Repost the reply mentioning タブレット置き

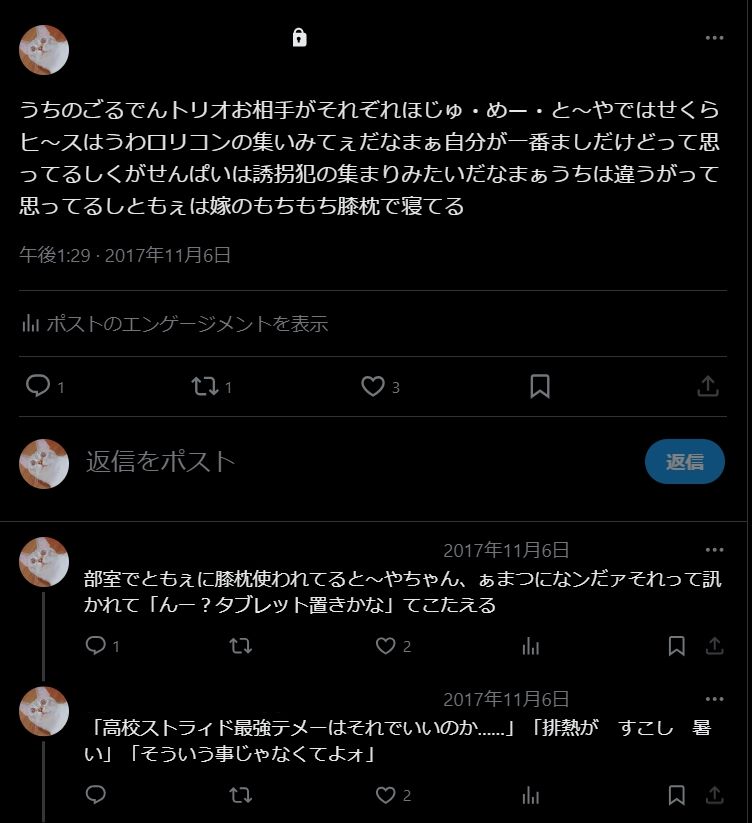pos(241,646)
